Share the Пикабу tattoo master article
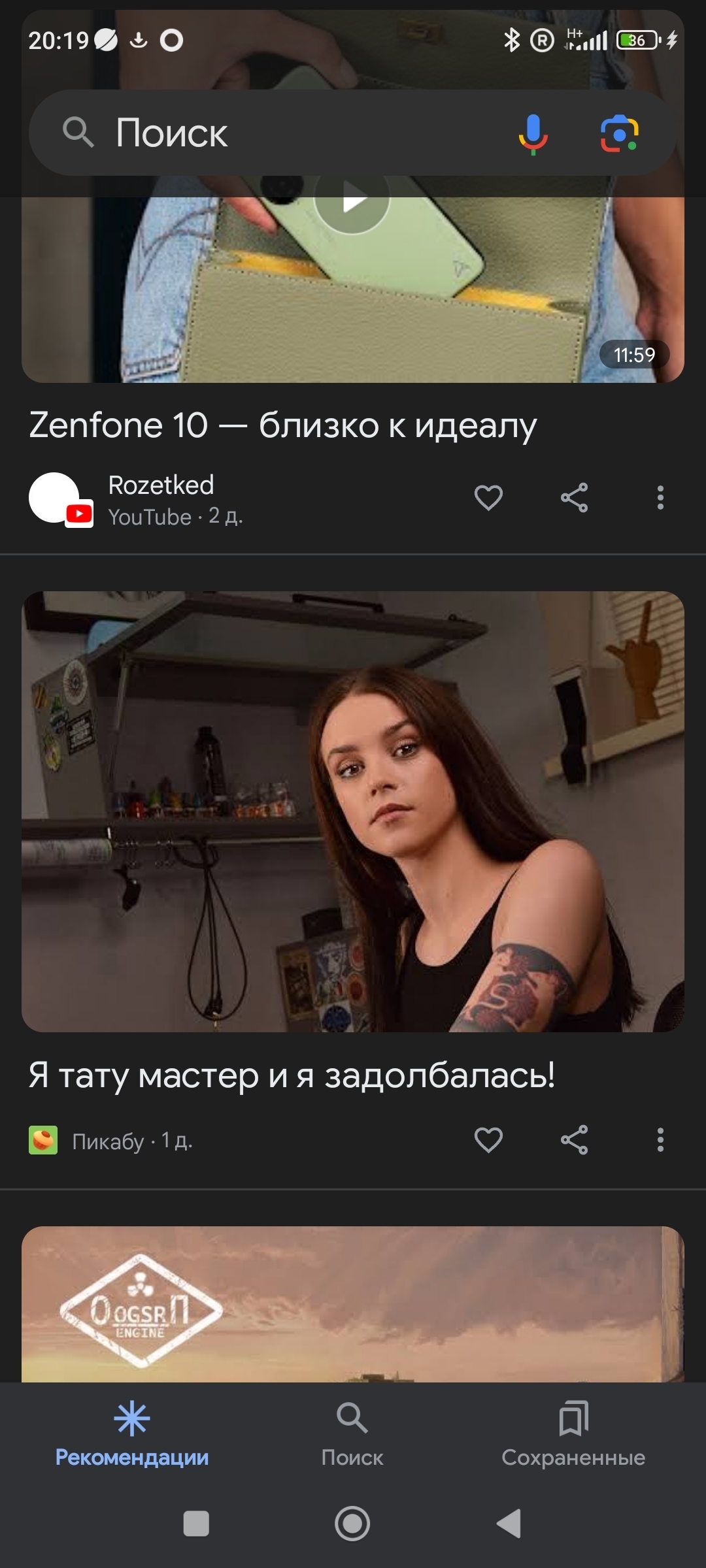 pos(574,1140)
